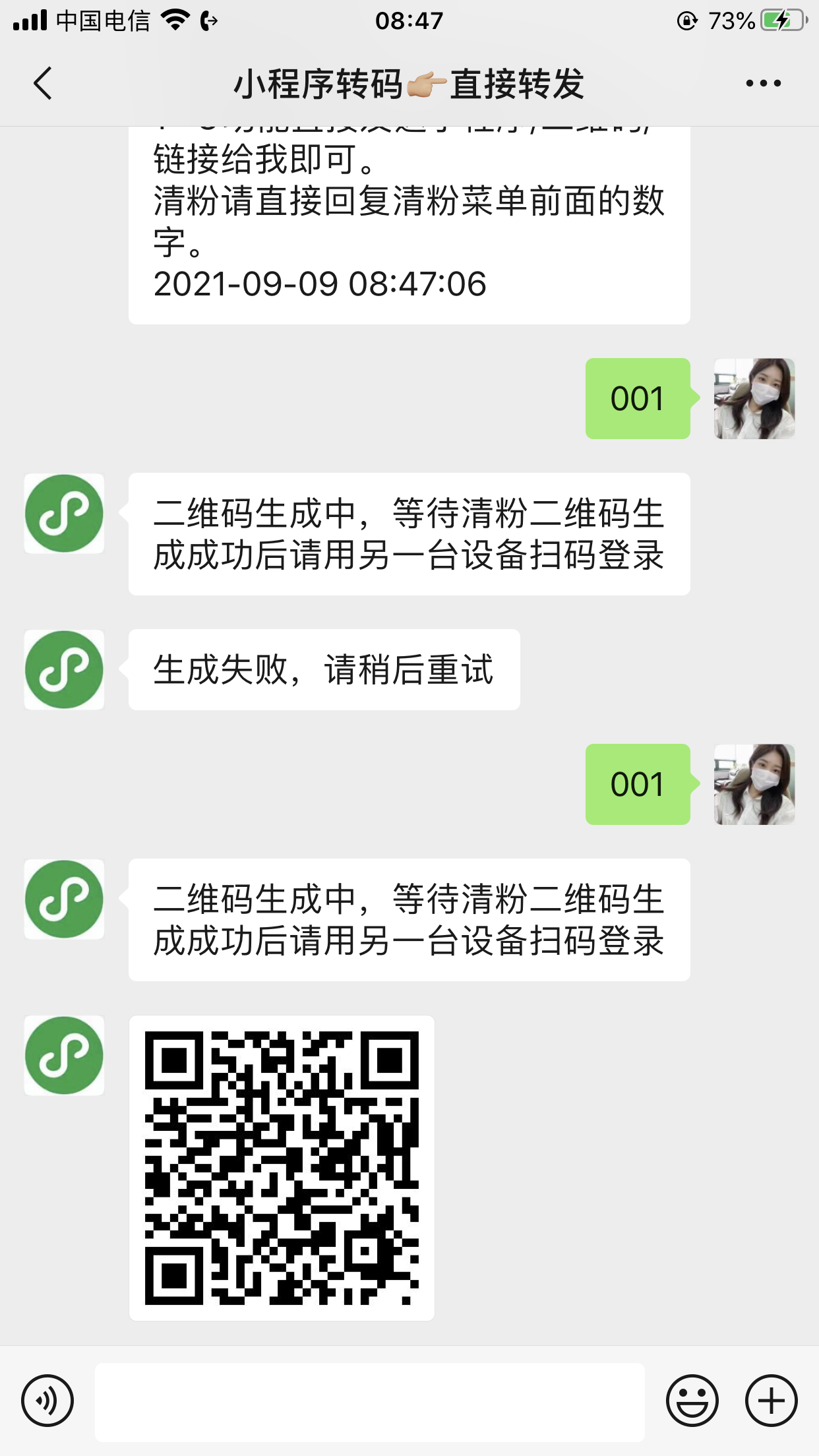Image resolution: width=819 pixels, height=1456 pixels.
Task: Tap the message text field
Action: [370, 1402]
